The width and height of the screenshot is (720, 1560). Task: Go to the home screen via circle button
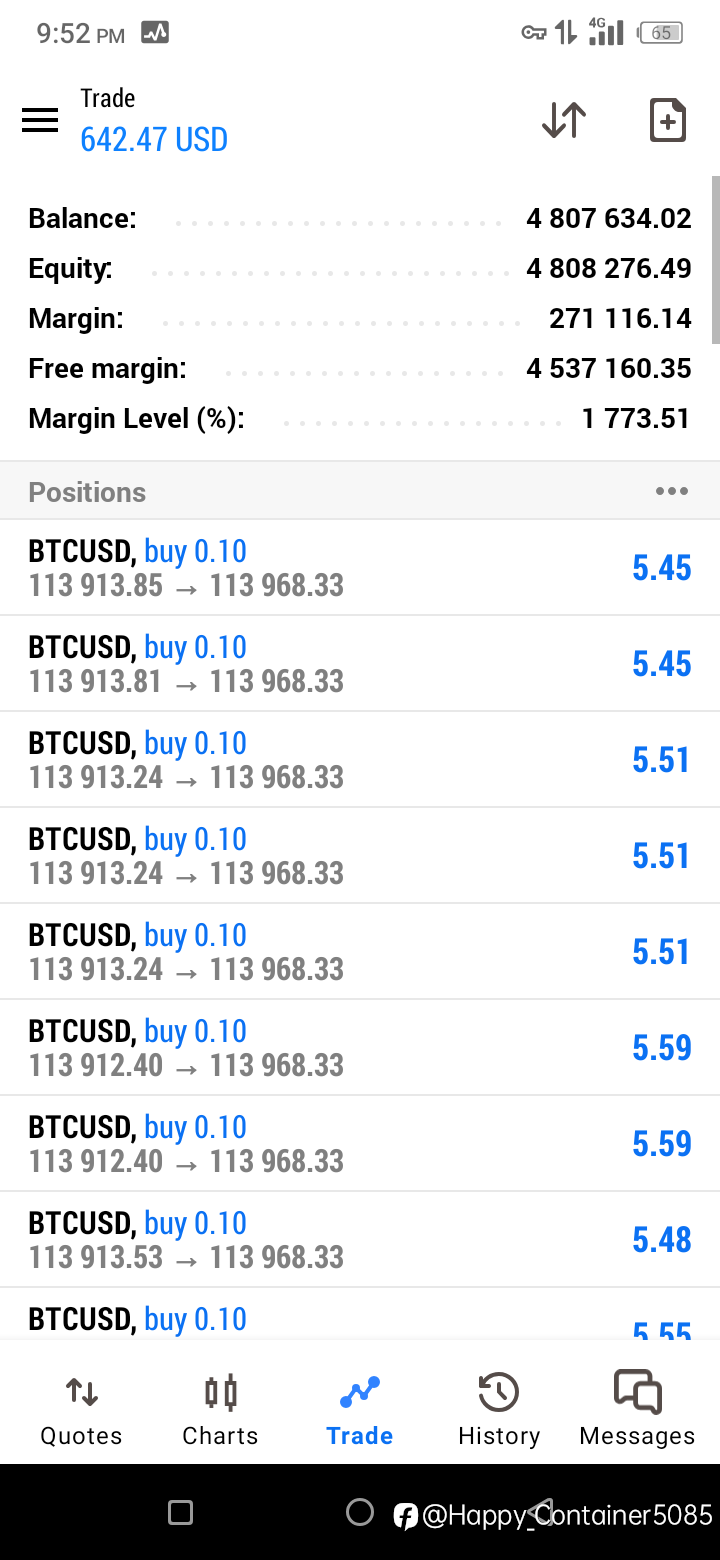click(x=360, y=1513)
